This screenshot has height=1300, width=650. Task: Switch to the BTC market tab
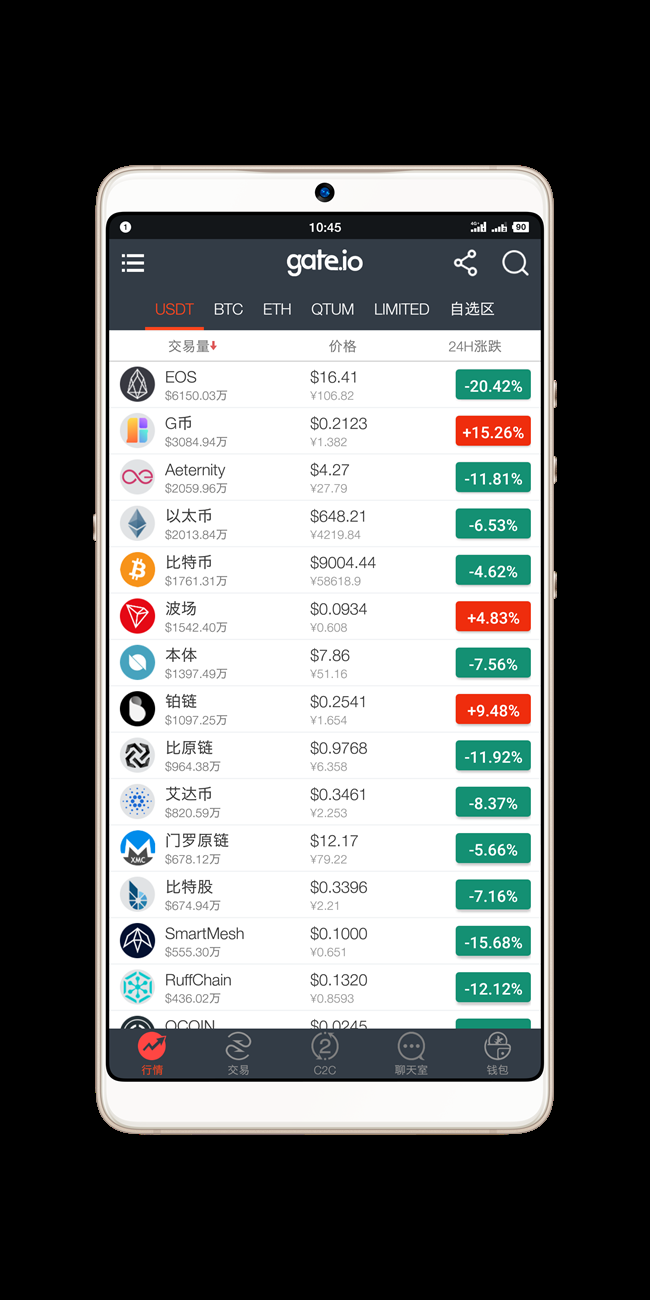click(228, 309)
